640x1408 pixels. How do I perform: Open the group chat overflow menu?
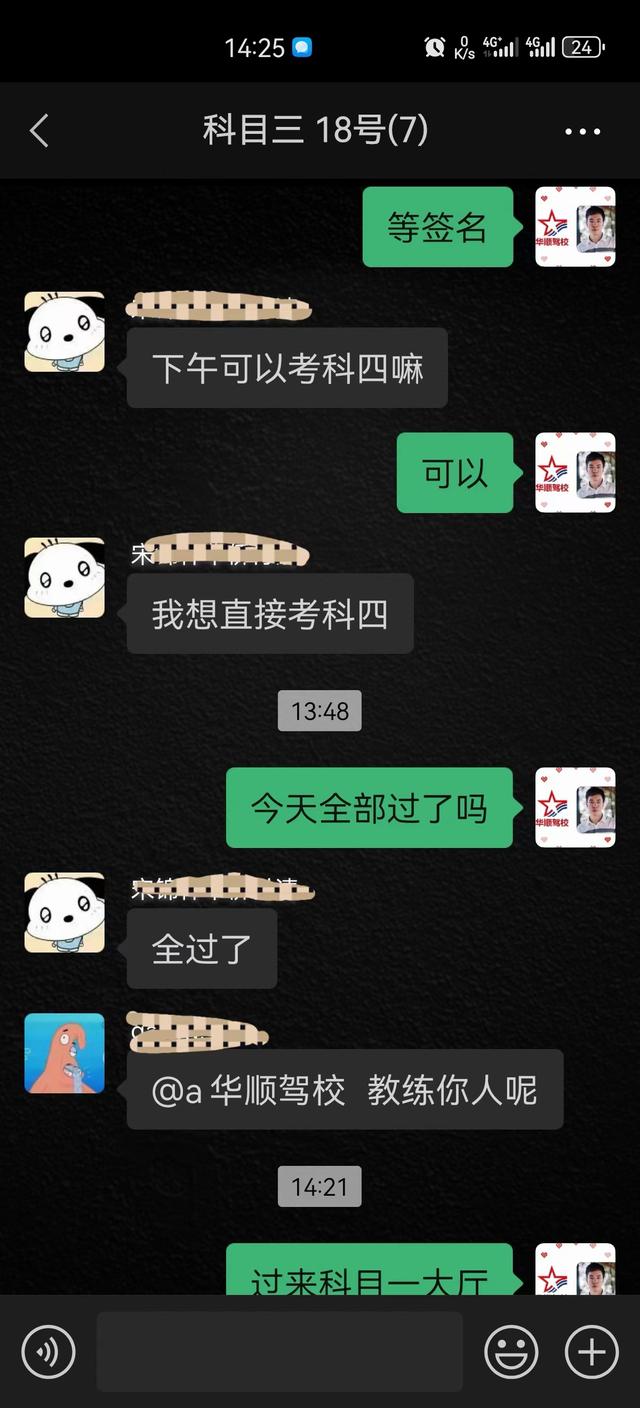(x=583, y=131)
